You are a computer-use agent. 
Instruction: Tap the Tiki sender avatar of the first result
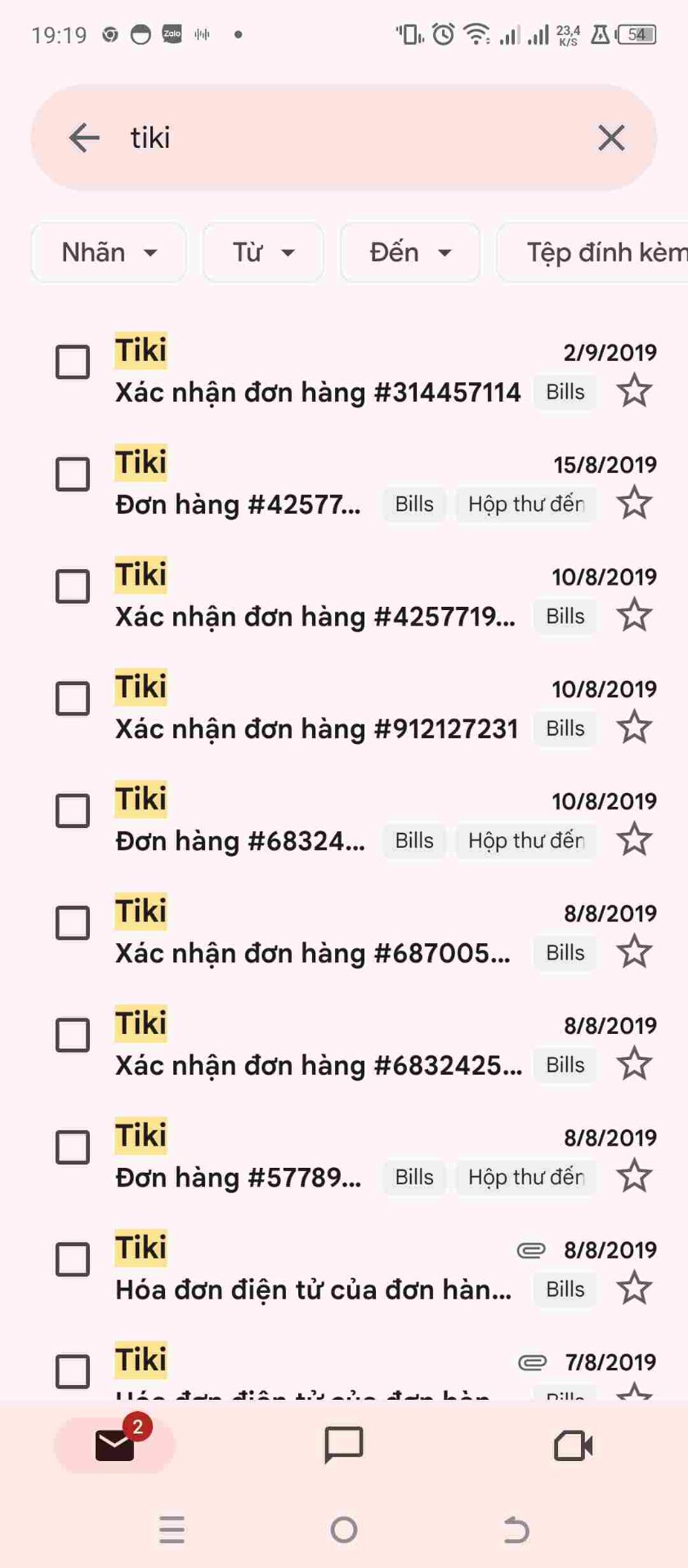pyautogui.click(x=140, y=350)
